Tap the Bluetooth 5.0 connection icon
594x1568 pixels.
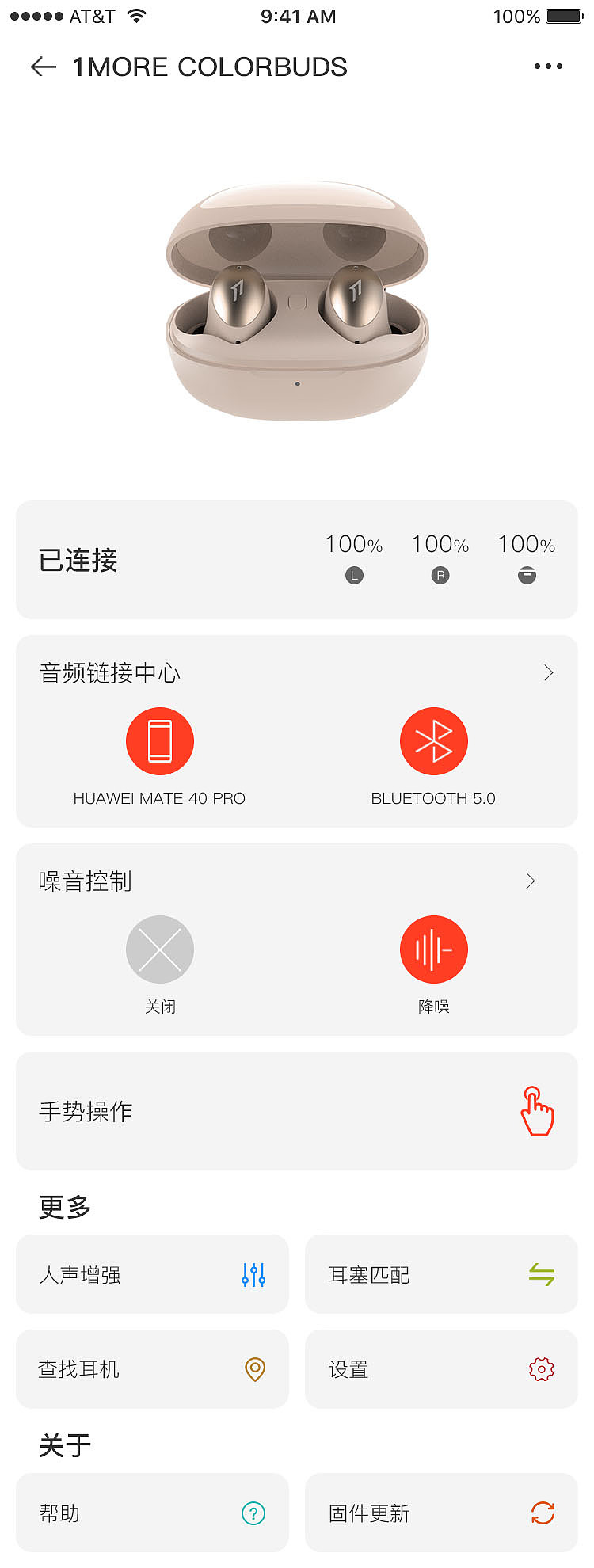point(433,740)
